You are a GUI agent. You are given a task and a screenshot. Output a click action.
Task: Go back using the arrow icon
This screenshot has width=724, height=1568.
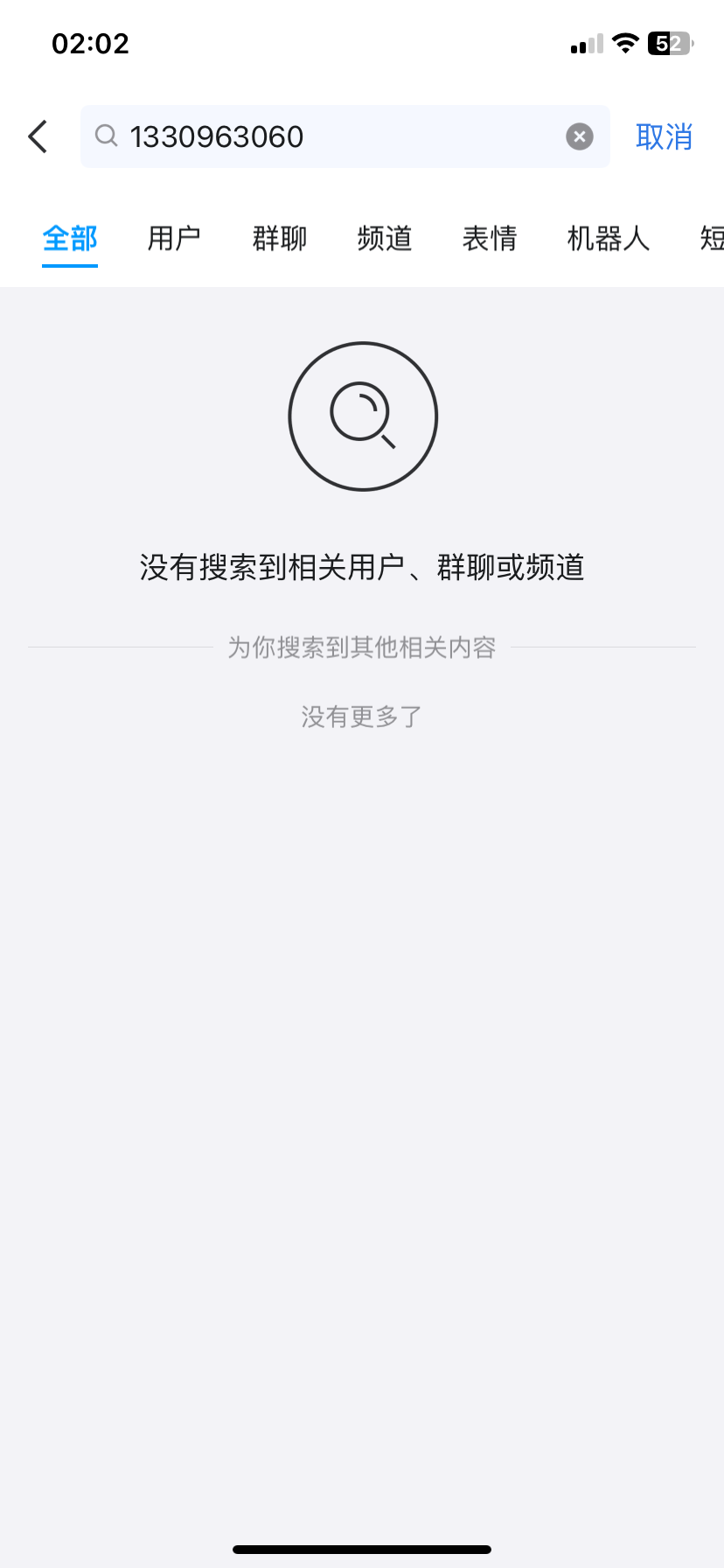38,136
